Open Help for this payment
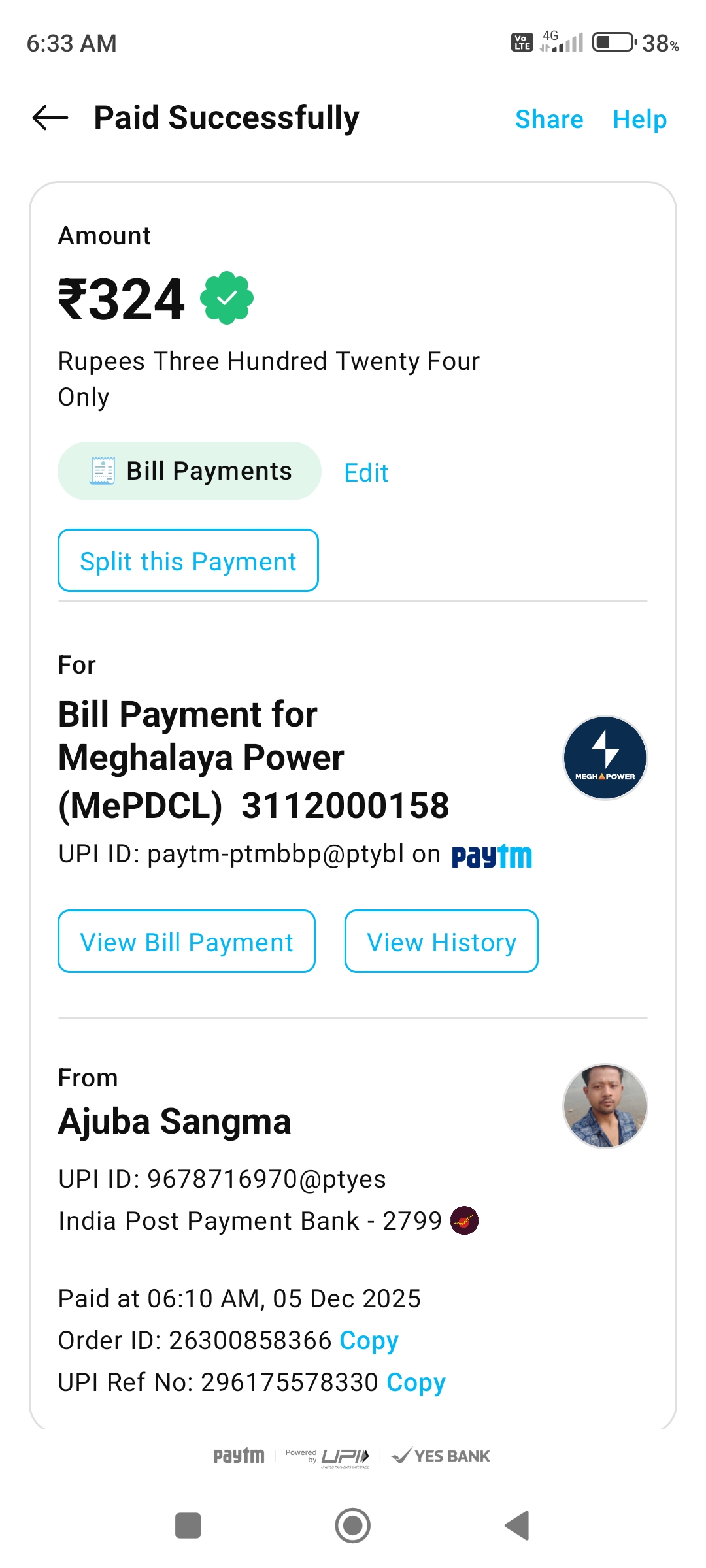 tap(639, 120)
